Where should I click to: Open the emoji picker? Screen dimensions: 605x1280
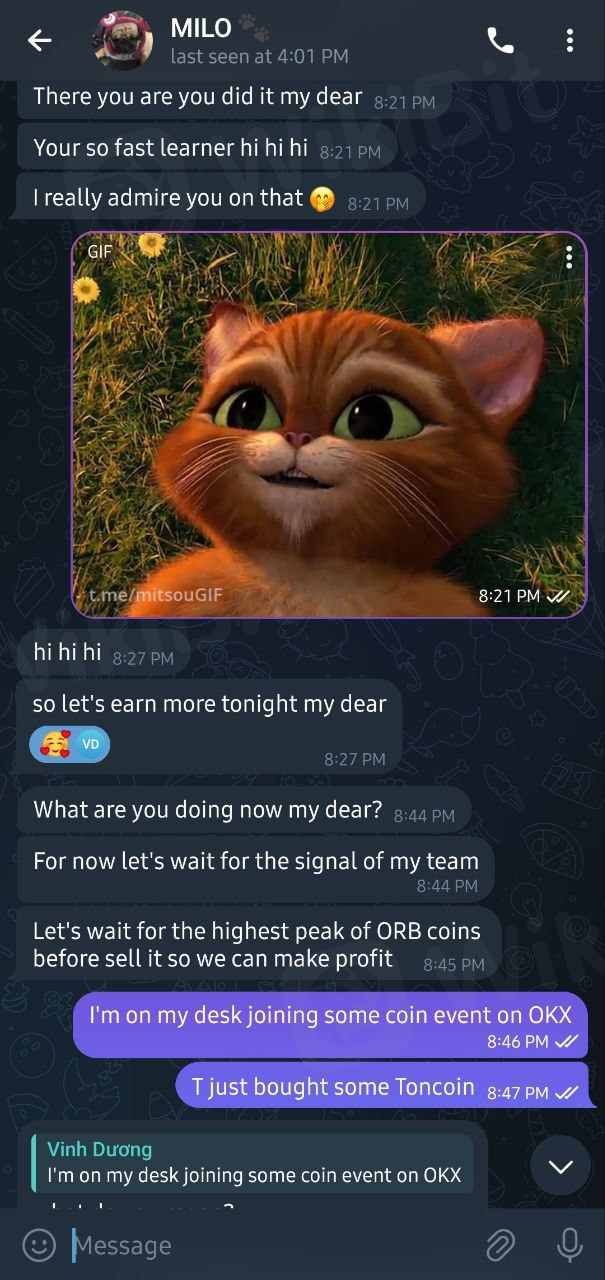pos(39,1245)
